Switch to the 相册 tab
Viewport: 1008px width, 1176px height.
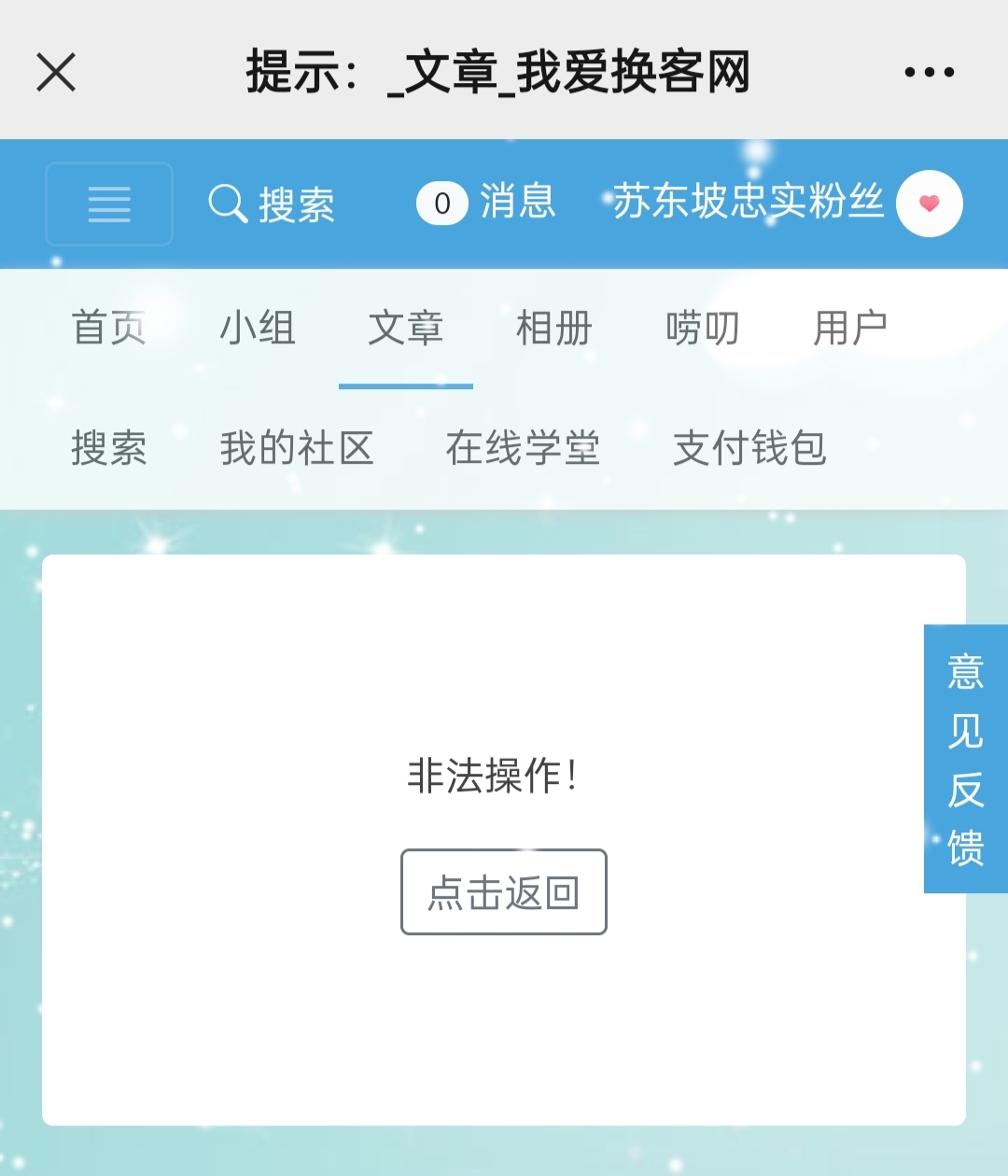(554, 329)
